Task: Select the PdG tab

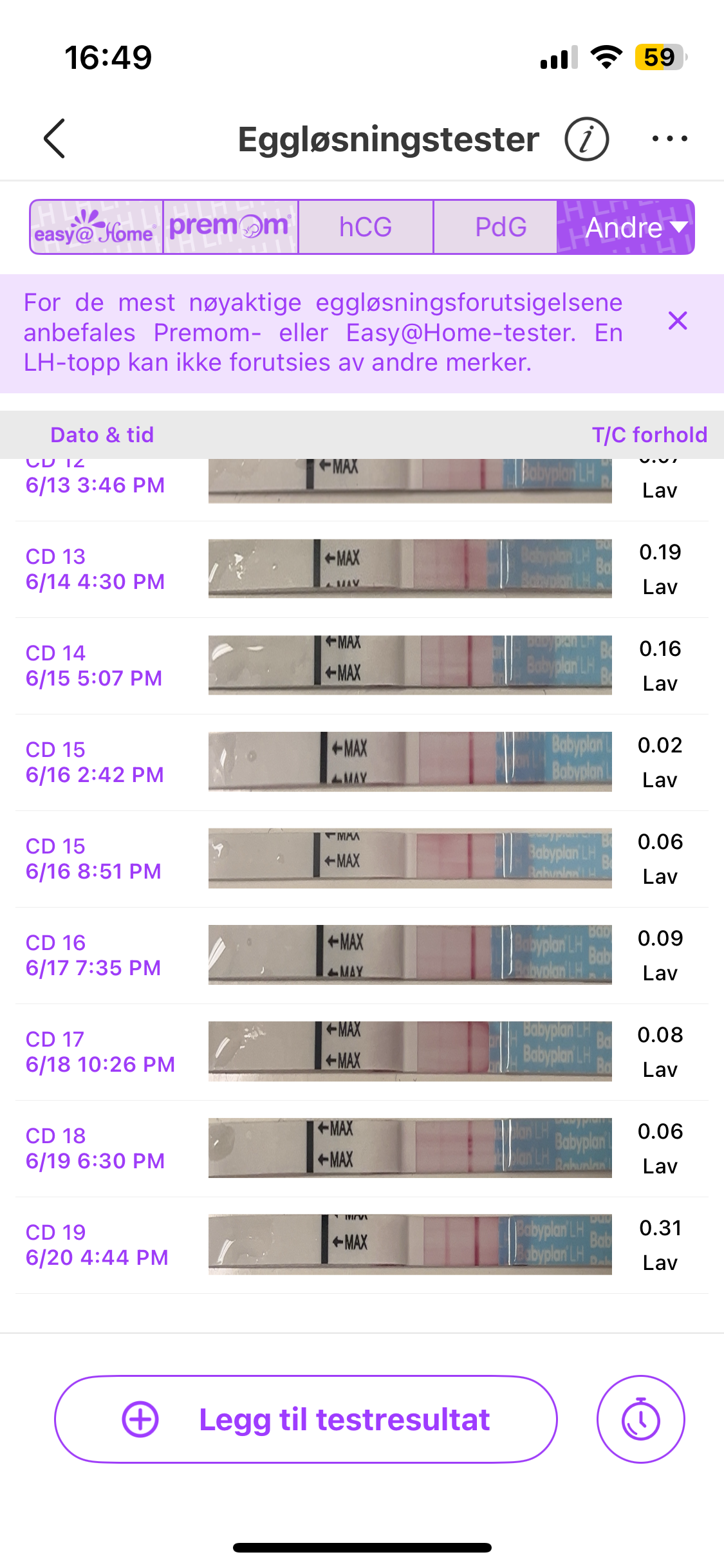Action: (x=501, y=227)
